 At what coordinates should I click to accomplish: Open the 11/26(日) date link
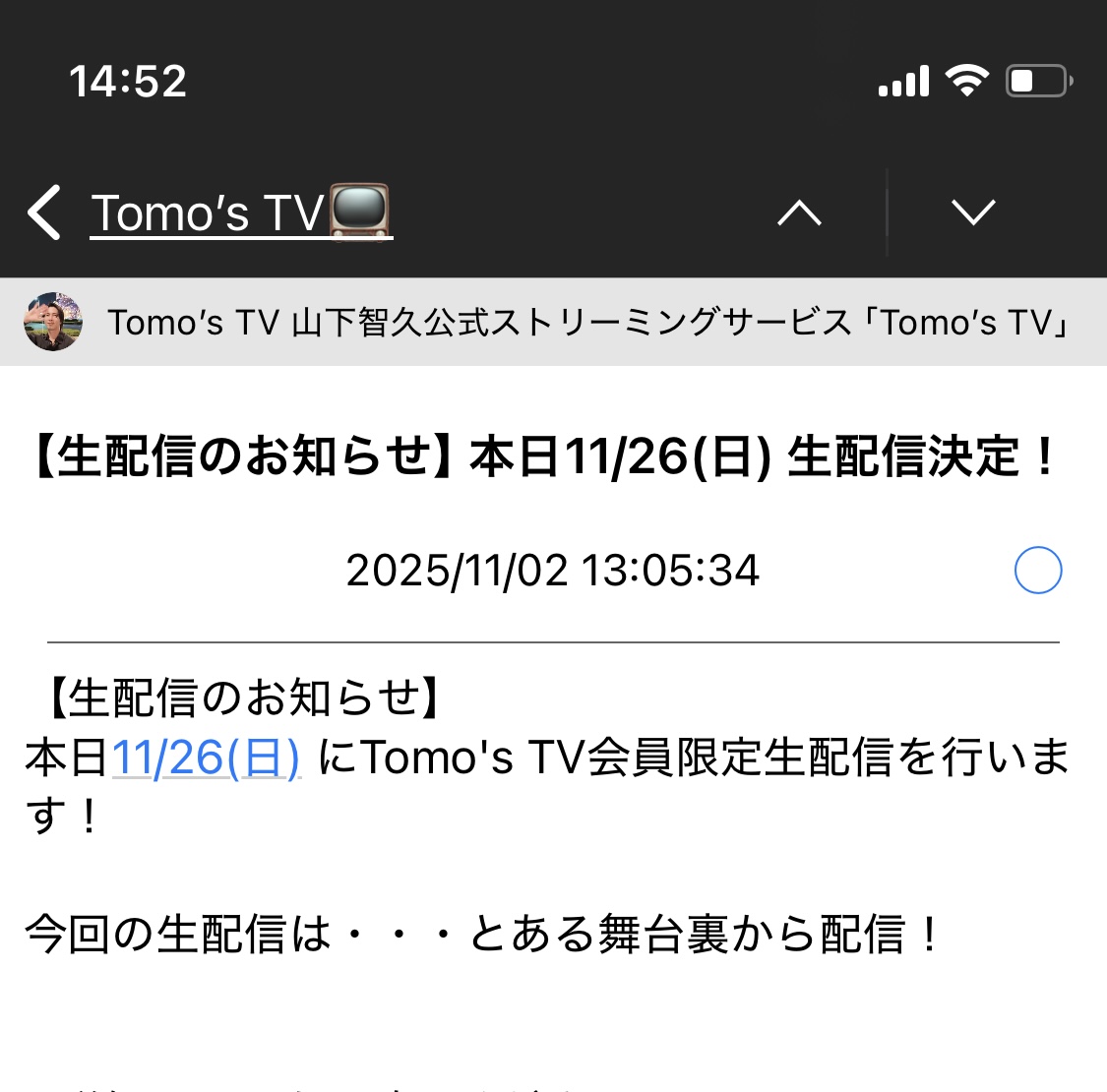pos(207,758)
